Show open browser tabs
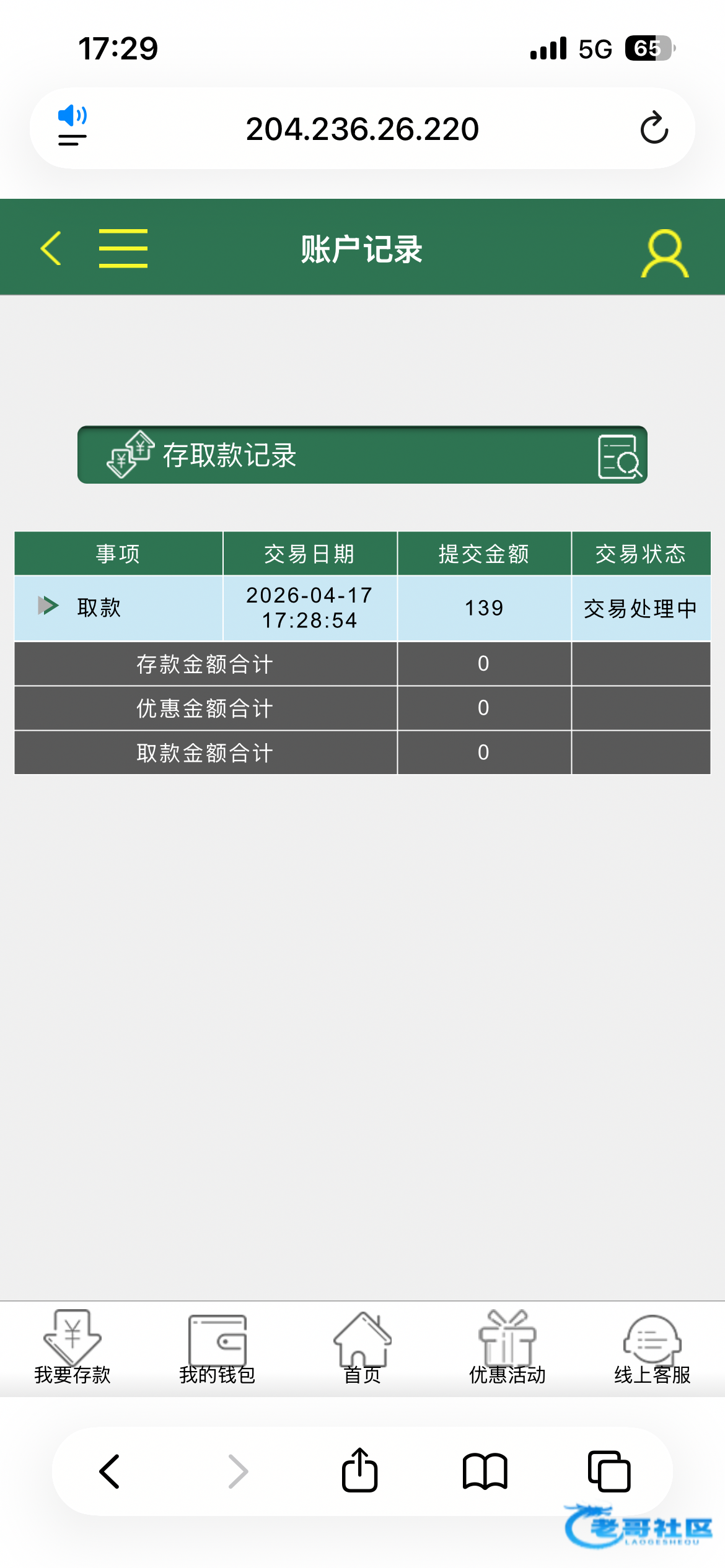The width and height of the screenshot is (725, 1568). point(609,1471)
